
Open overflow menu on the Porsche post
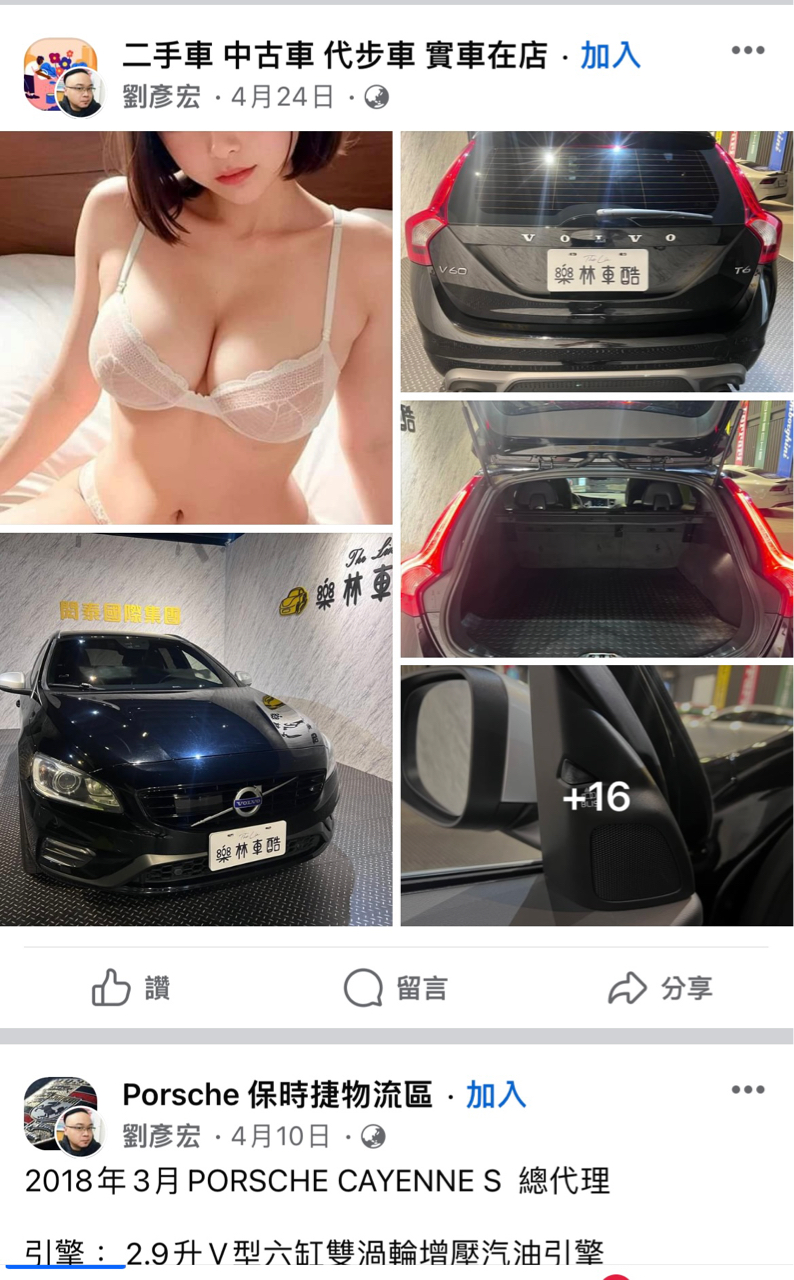[747, 1090]
